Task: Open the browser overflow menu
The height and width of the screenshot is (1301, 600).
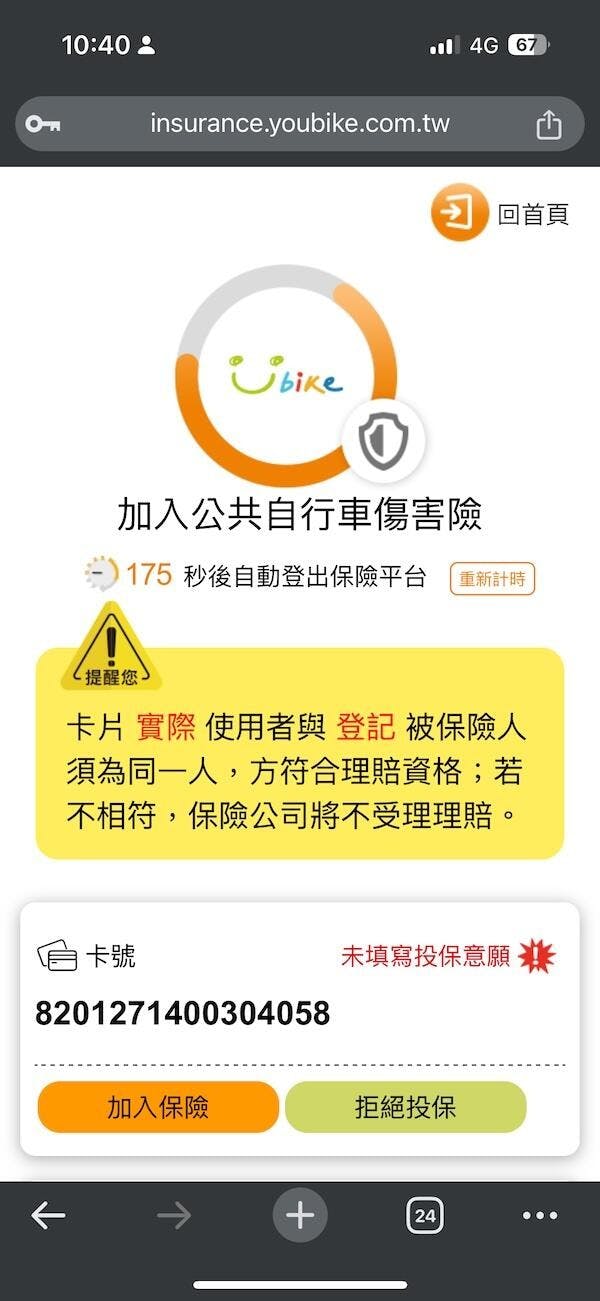Action: click(540, 1215)
